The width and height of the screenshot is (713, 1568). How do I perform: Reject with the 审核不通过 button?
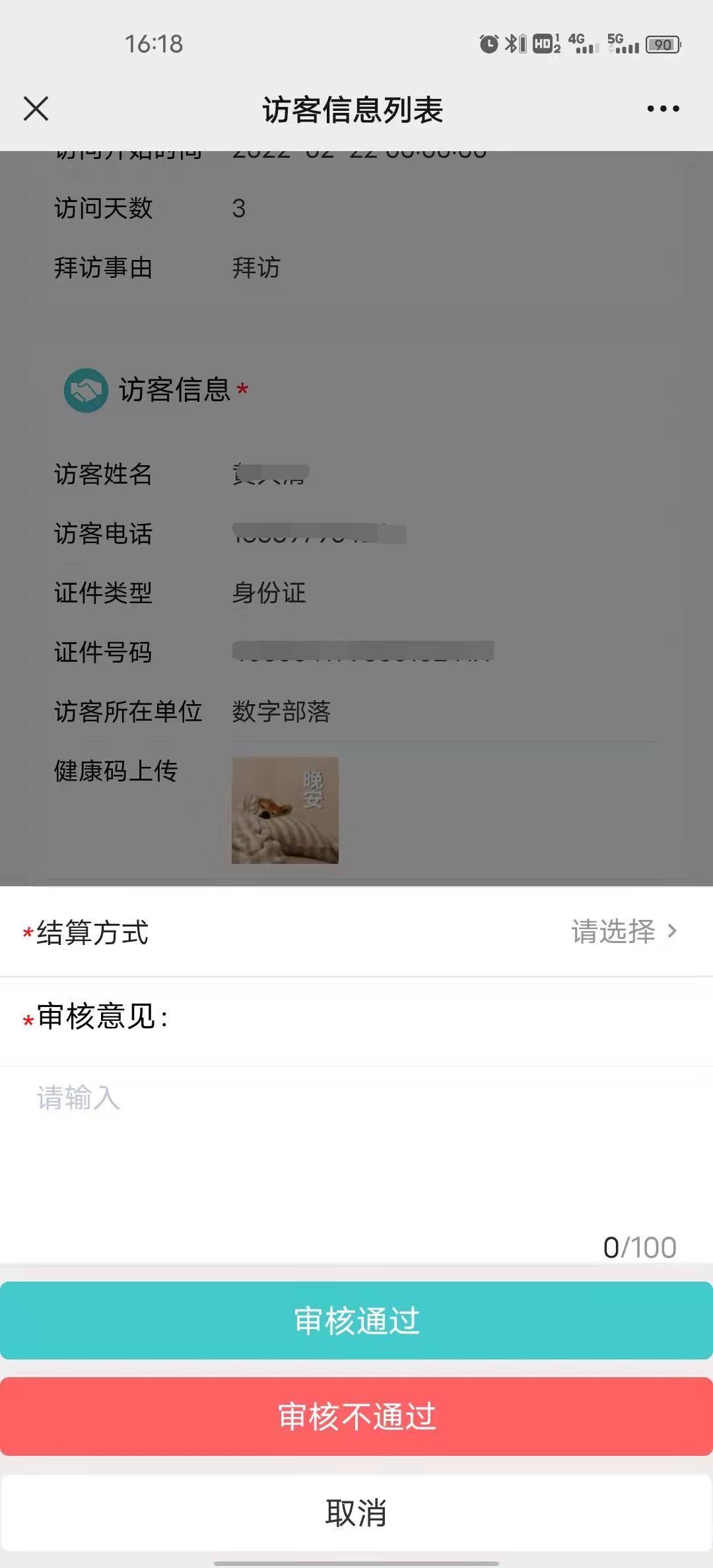pyautogui.click(x=356, y=1416)
